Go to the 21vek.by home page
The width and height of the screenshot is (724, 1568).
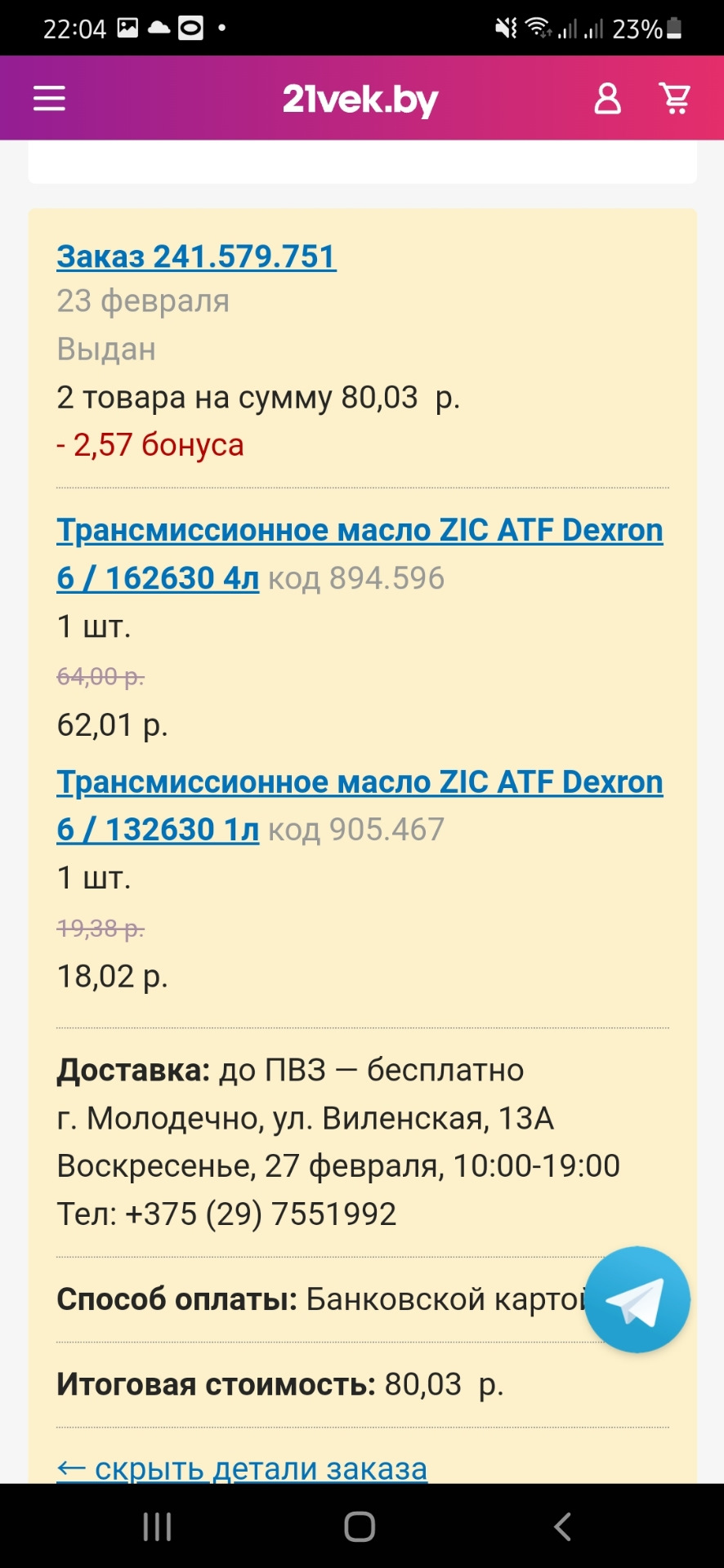360,100
